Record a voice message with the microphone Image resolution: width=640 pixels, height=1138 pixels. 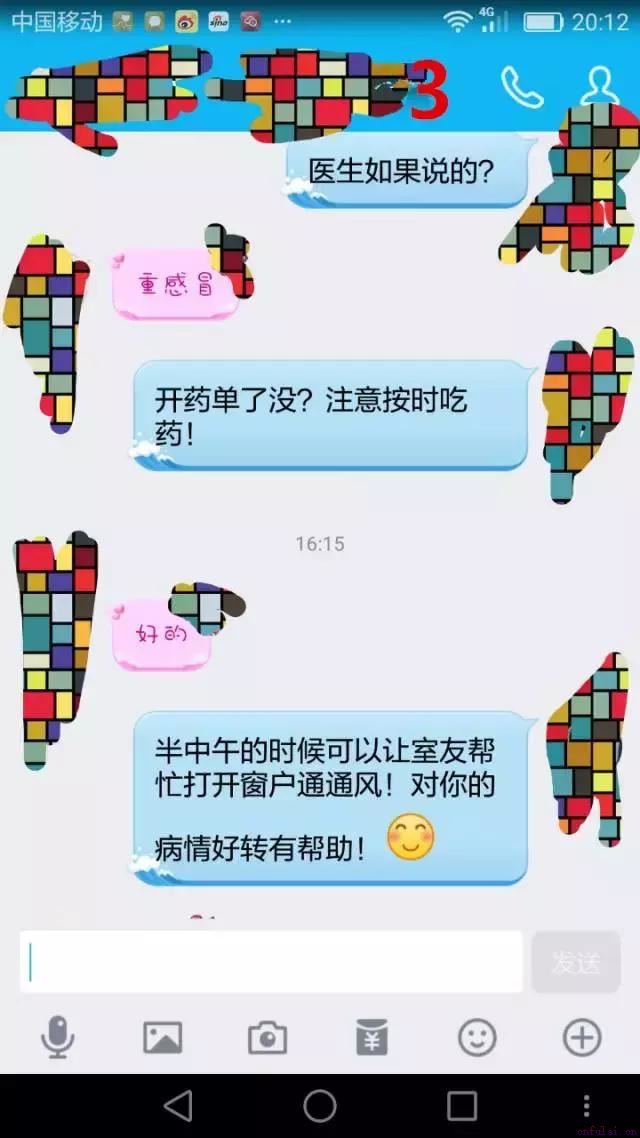coord(57,1038)
